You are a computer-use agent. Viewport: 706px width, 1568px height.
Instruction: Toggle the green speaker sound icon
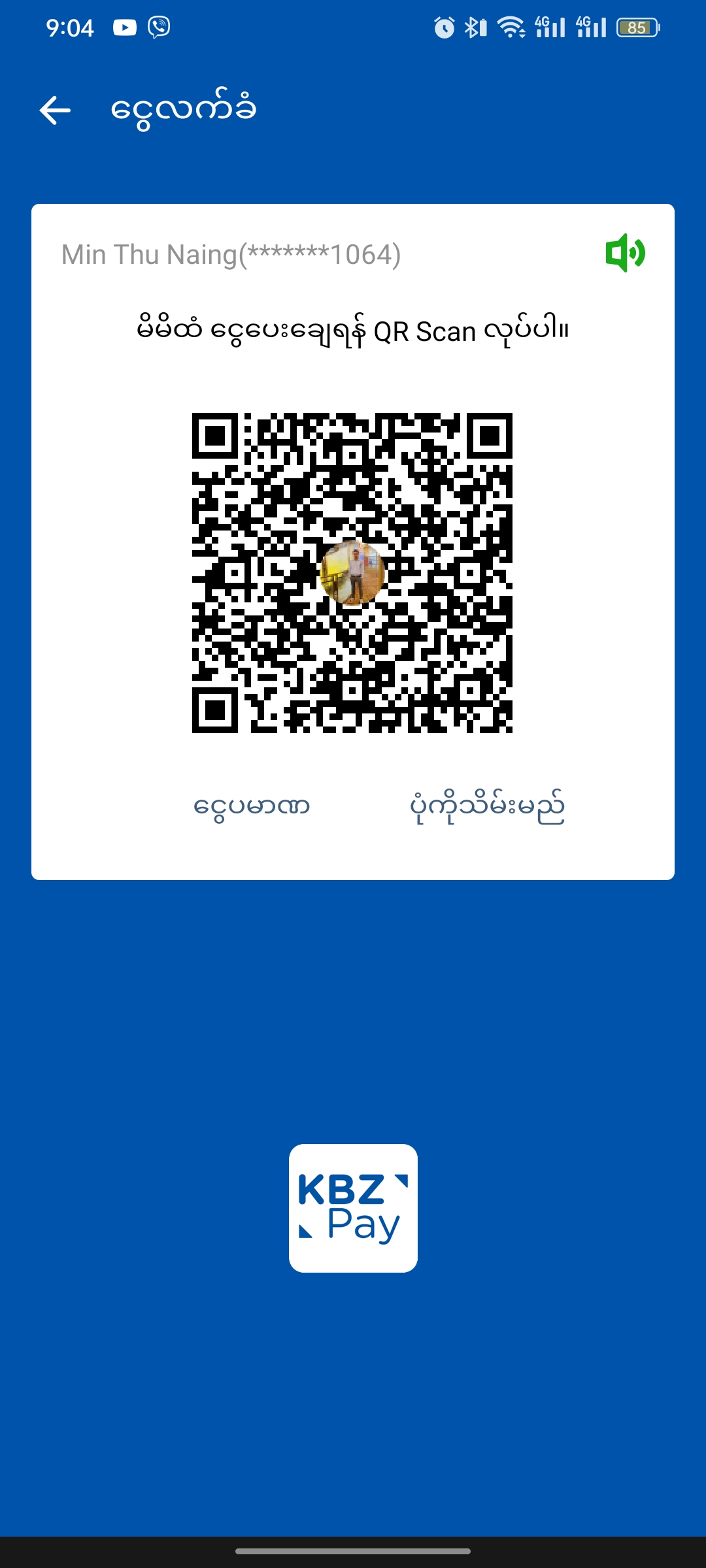point(625,253)
